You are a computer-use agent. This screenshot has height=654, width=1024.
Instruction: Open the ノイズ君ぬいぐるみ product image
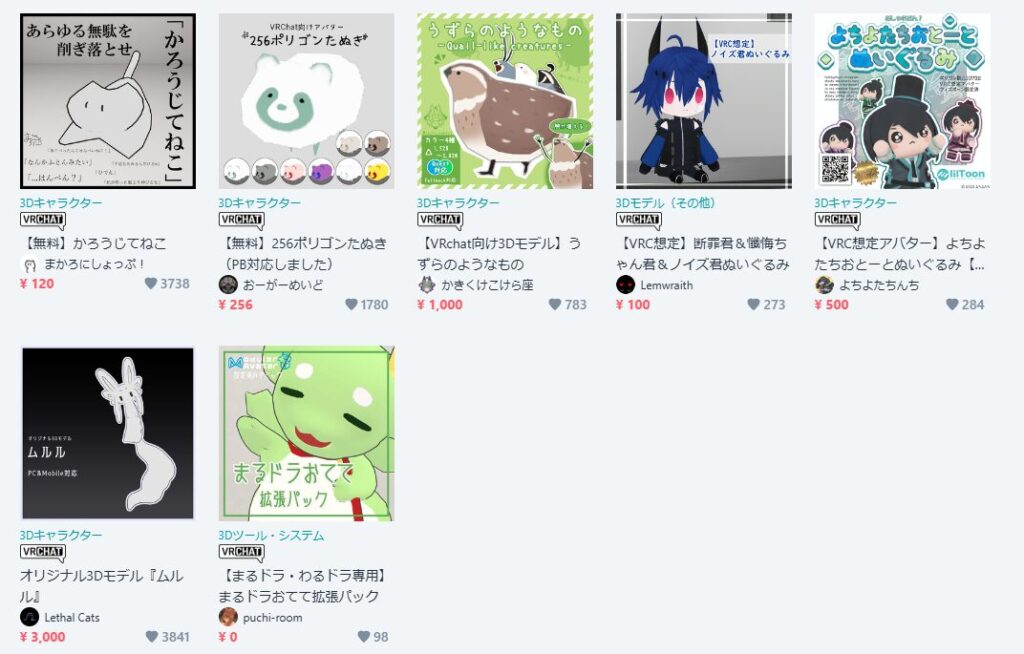703,101
